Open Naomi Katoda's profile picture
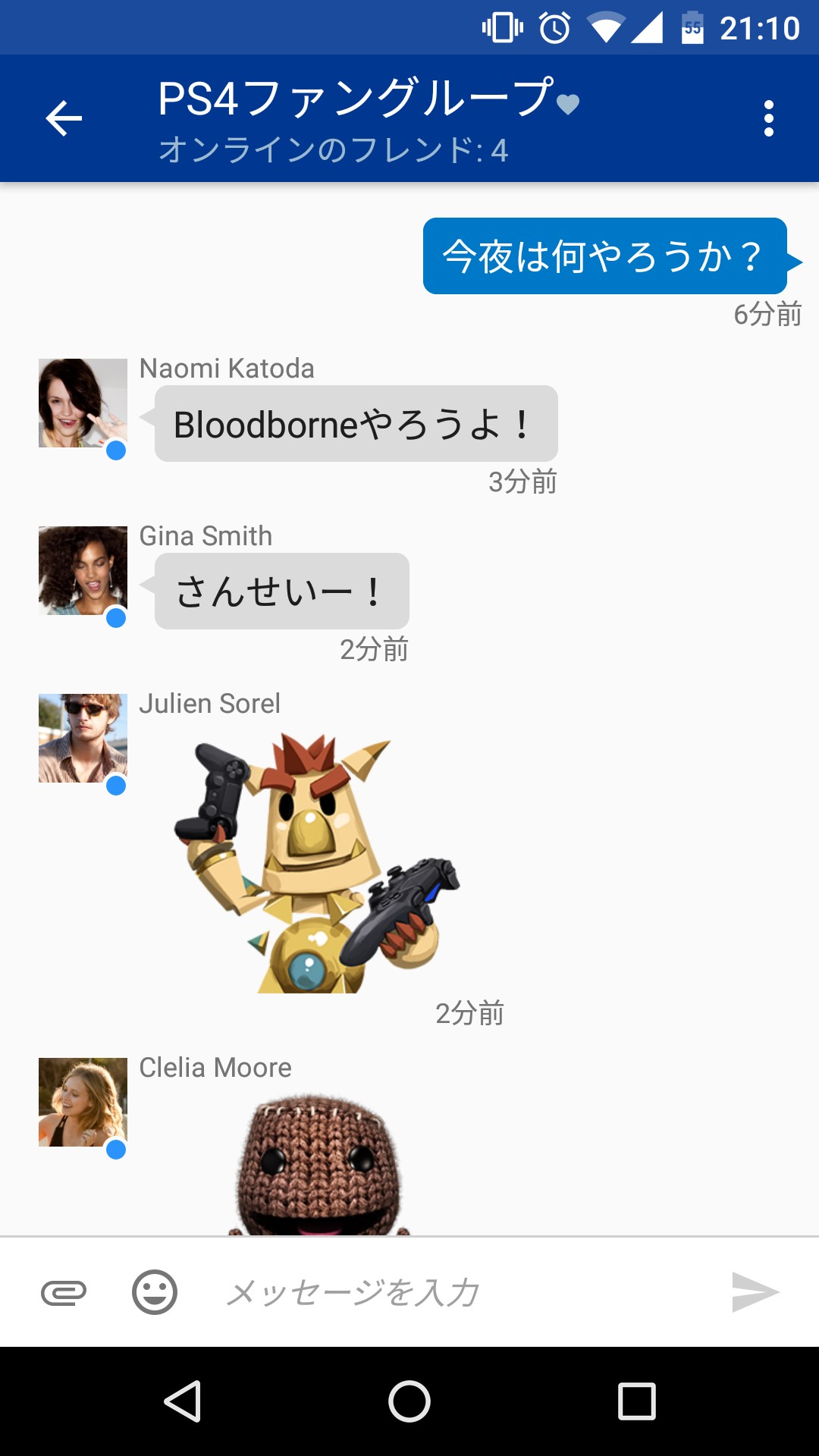 click(x=83, y=403)
